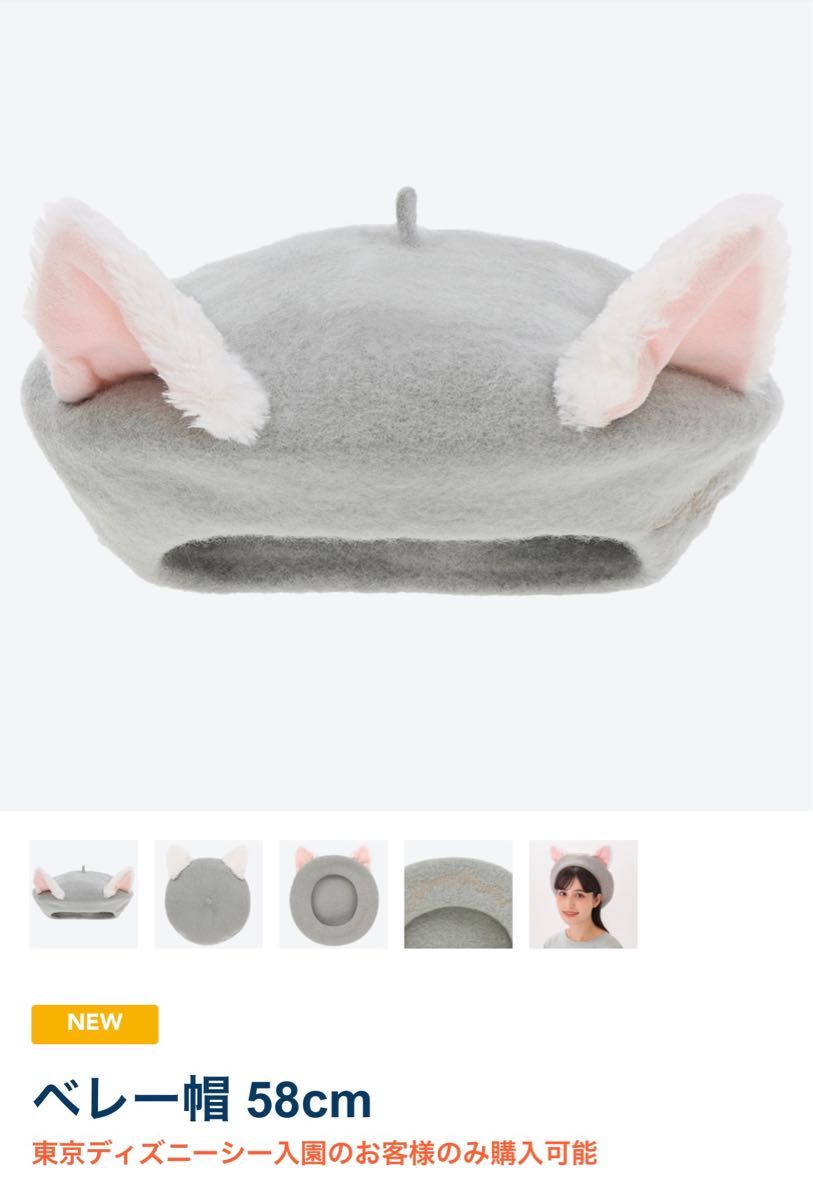Select the thumbnail of the model wearing the beret
The width and height of the screenshot is (813, 1200).
click(583, 894)
